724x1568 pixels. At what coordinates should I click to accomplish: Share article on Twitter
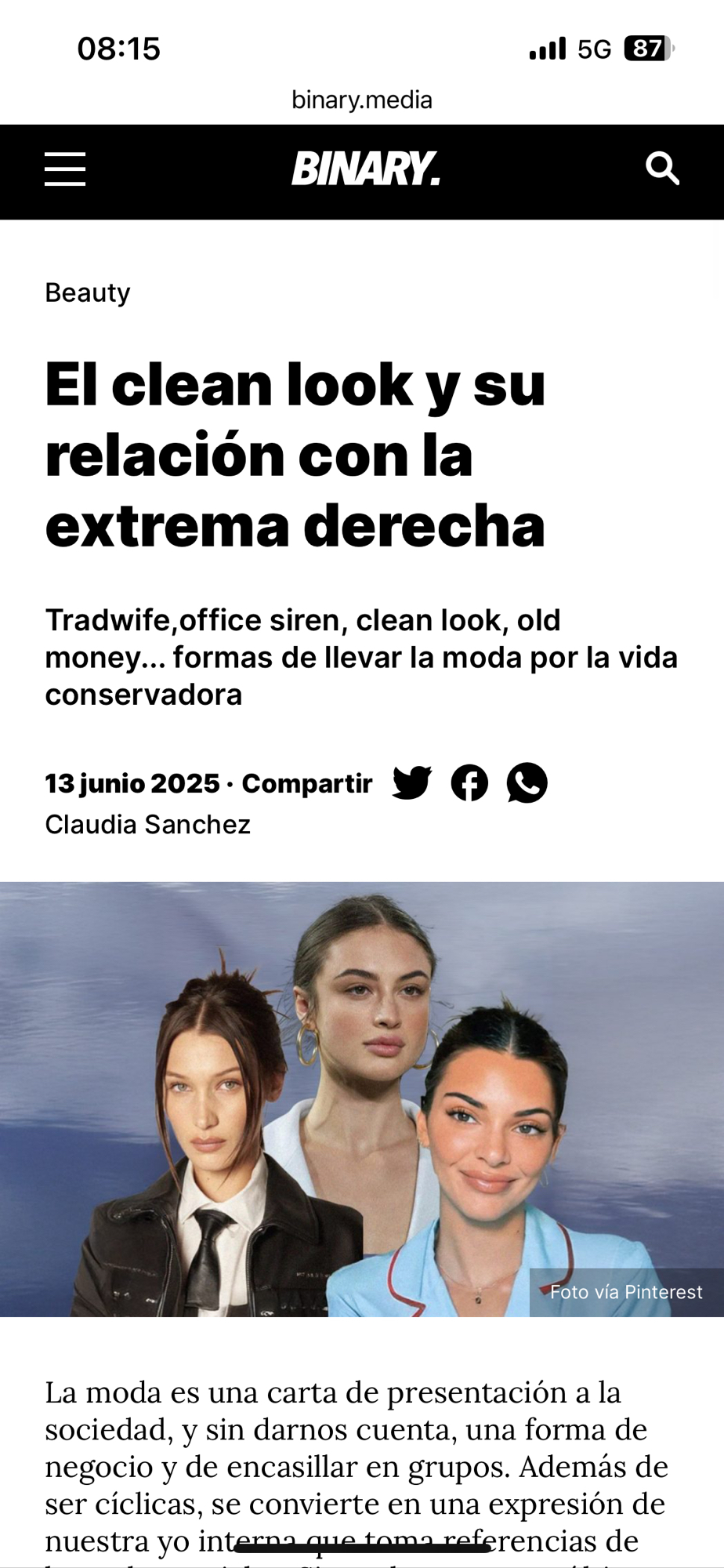(411, 782)
